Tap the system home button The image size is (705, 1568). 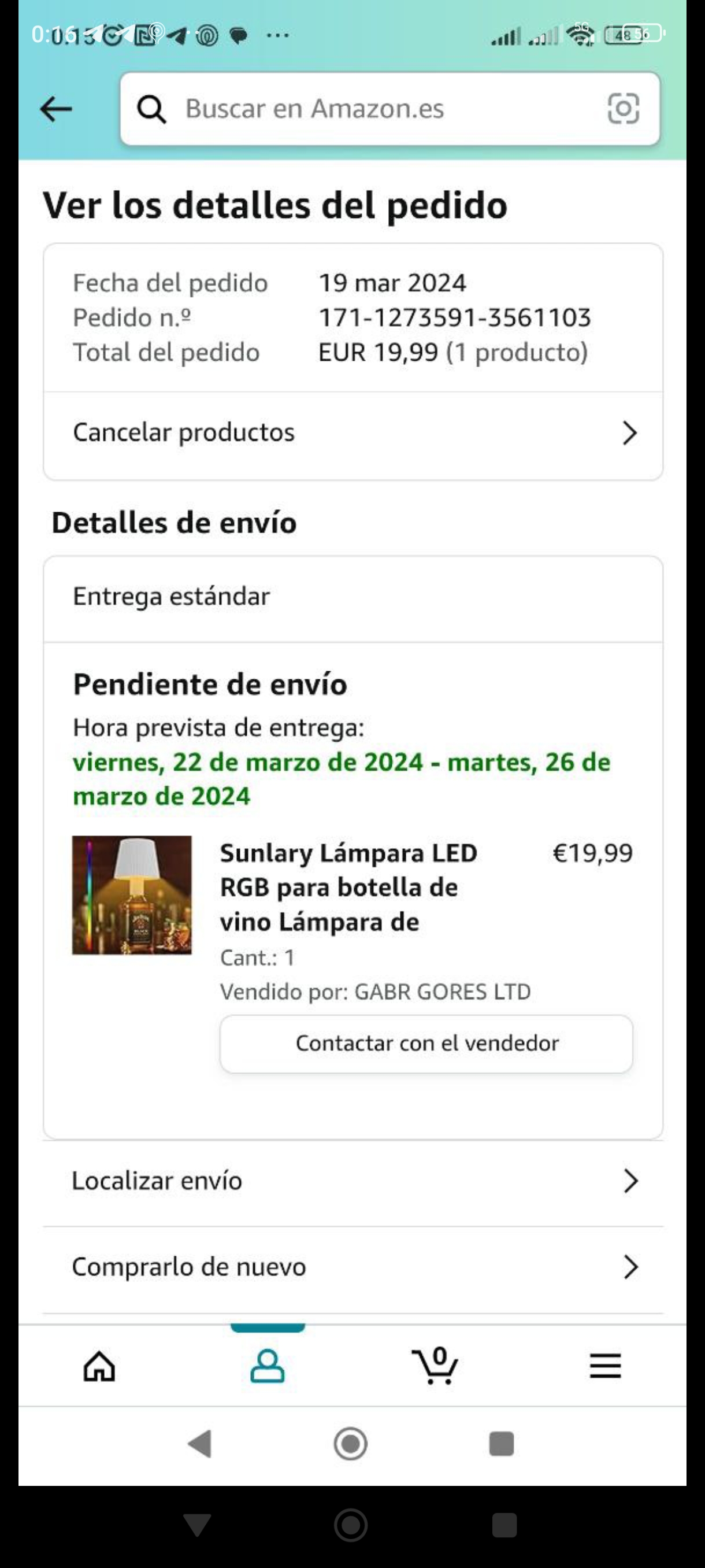351,1443
